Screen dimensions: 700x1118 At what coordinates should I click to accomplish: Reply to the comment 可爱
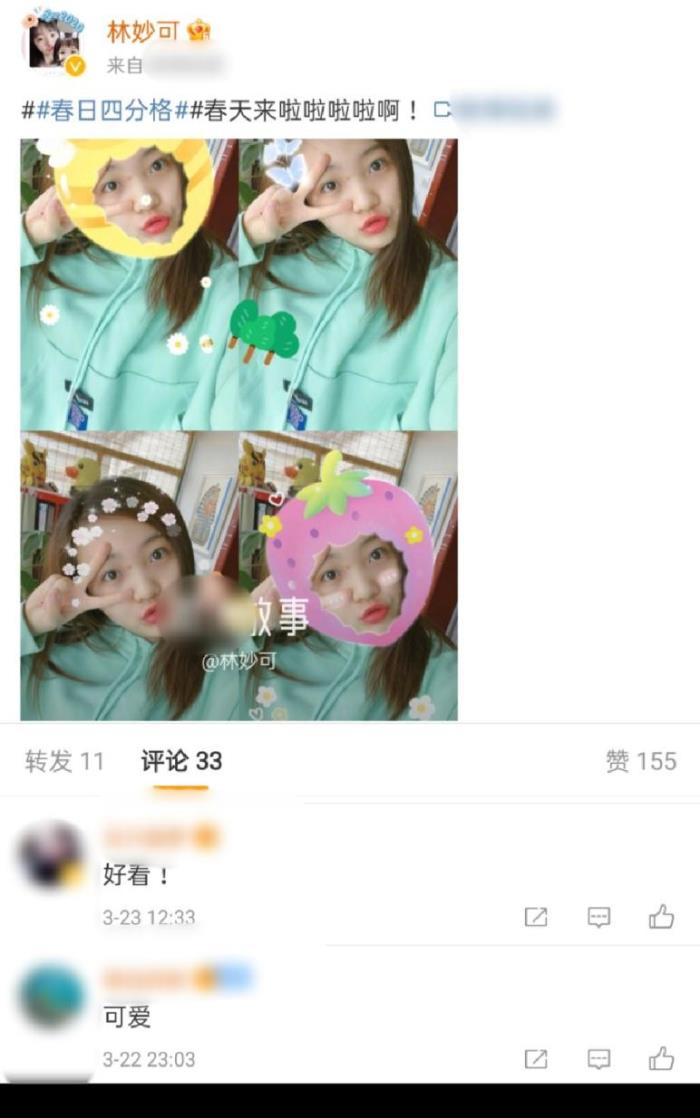(599, 1058)
